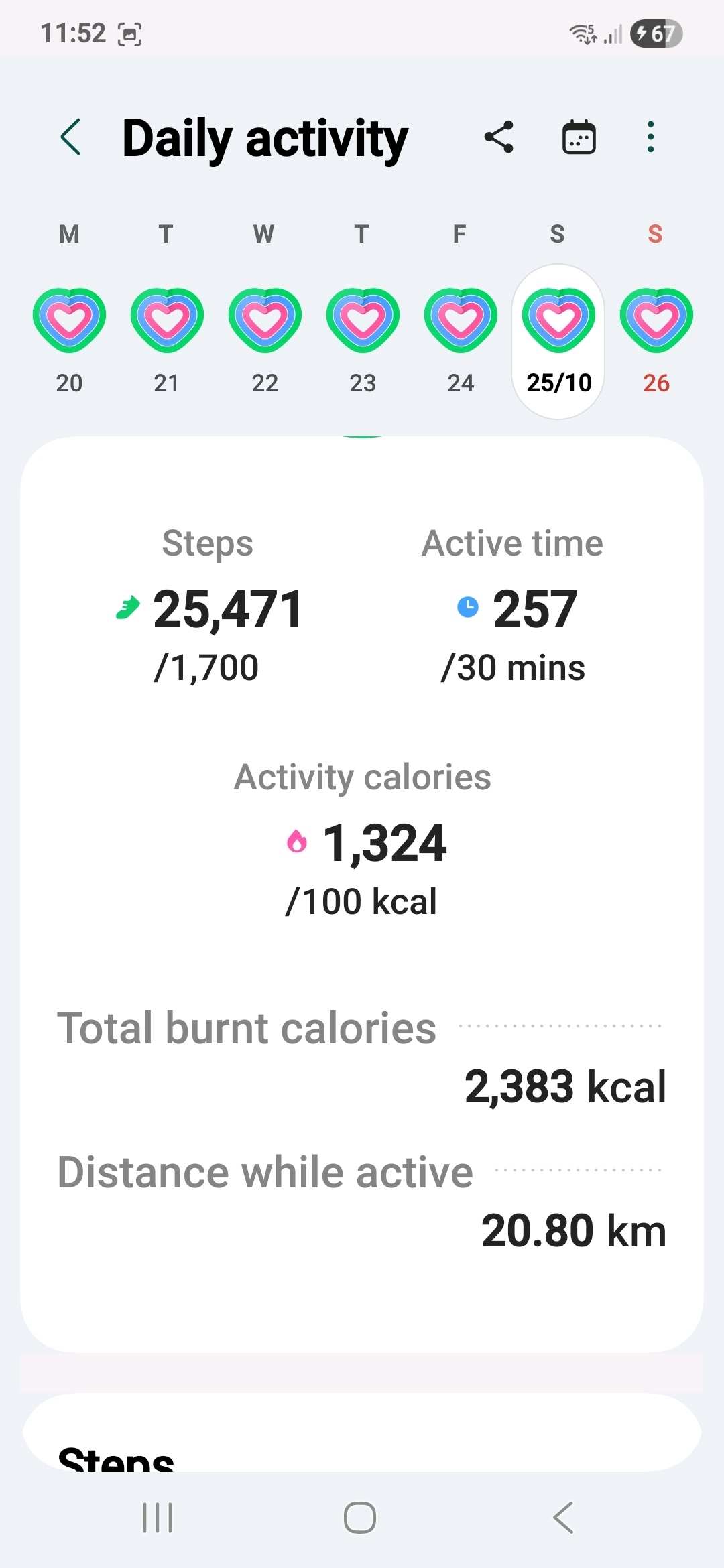The width and height of the screenshot is (724, 1568).
Task: Open the three-dot overflow menu
Action: click(x=650, y=137)
